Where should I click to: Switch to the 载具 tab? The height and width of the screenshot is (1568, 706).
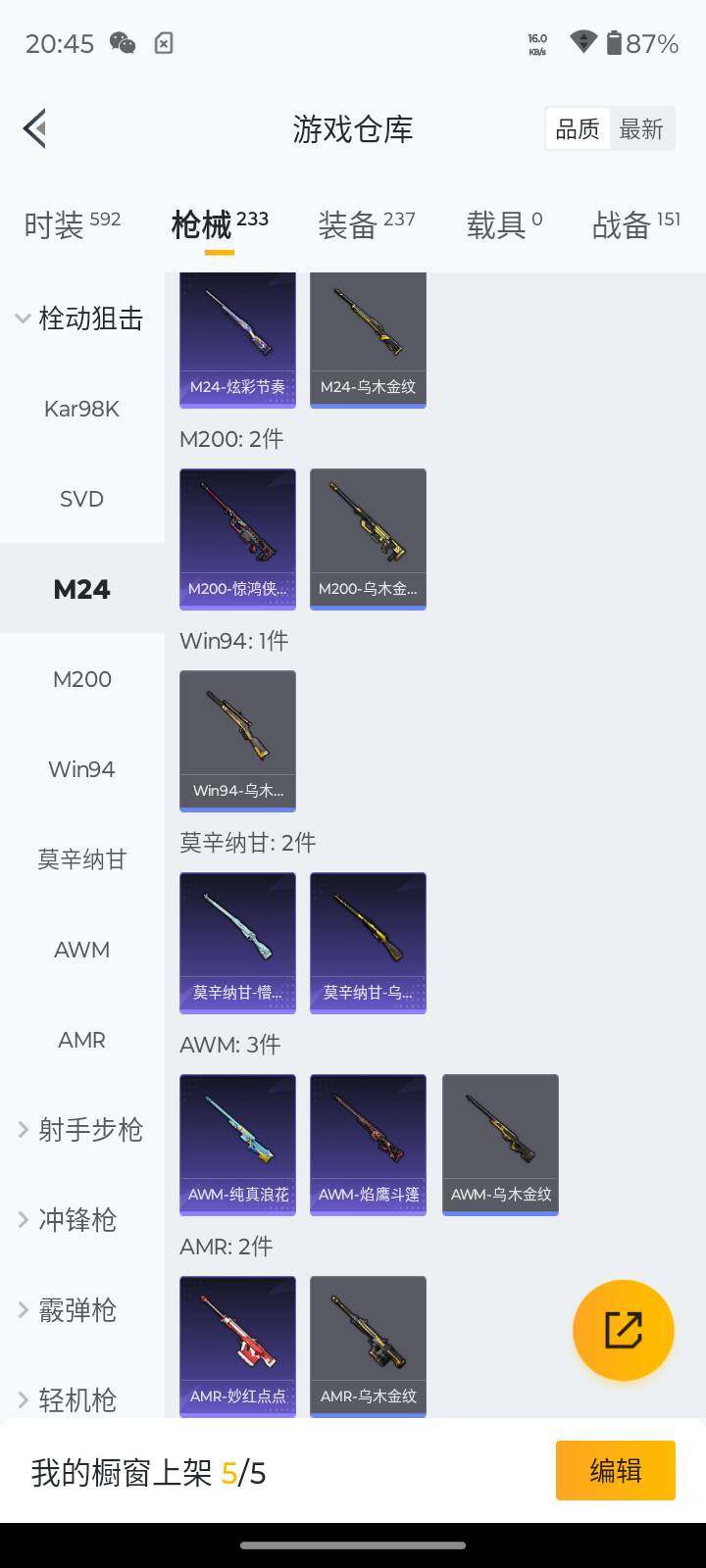504,224
